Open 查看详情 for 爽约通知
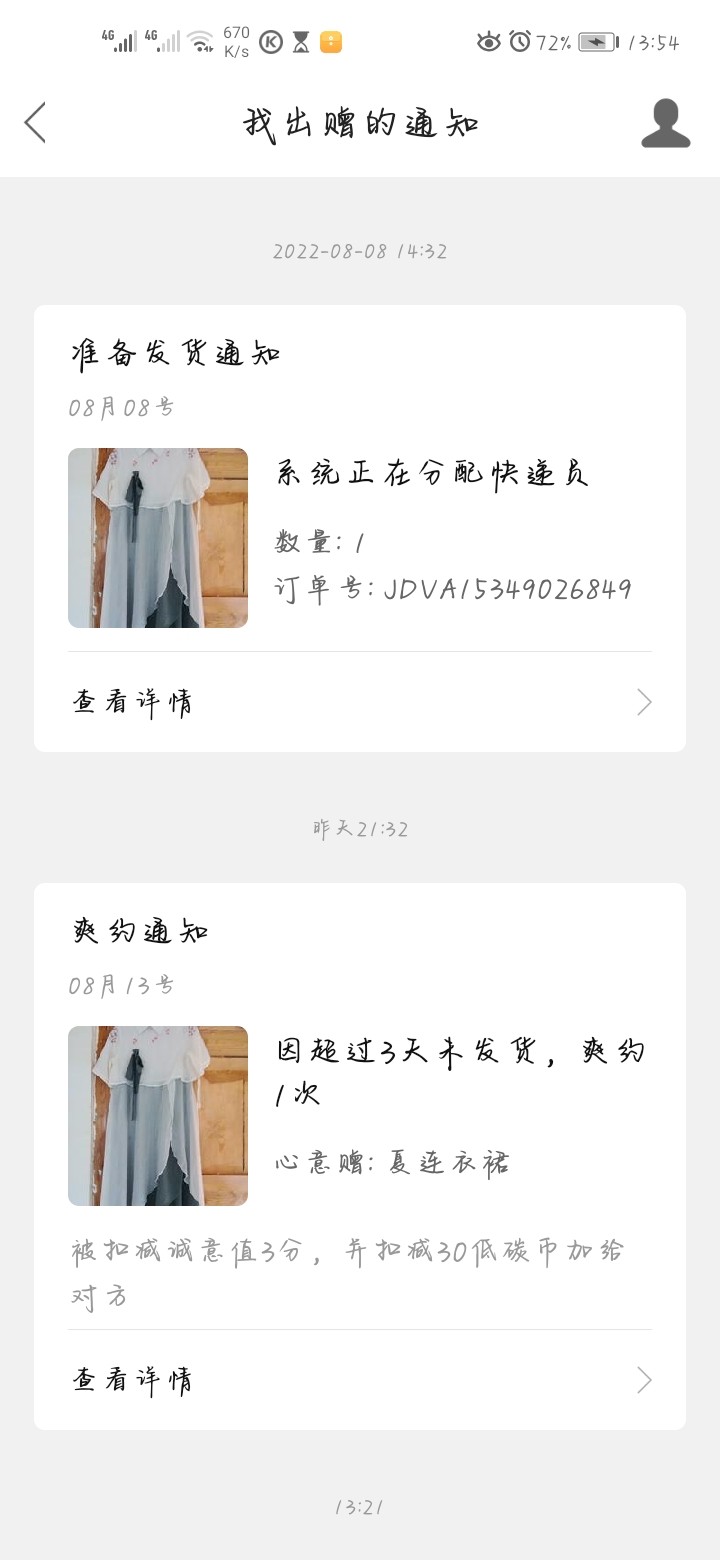The height and width of the screenshot is (1560, 720). [x=360, y=1380]
